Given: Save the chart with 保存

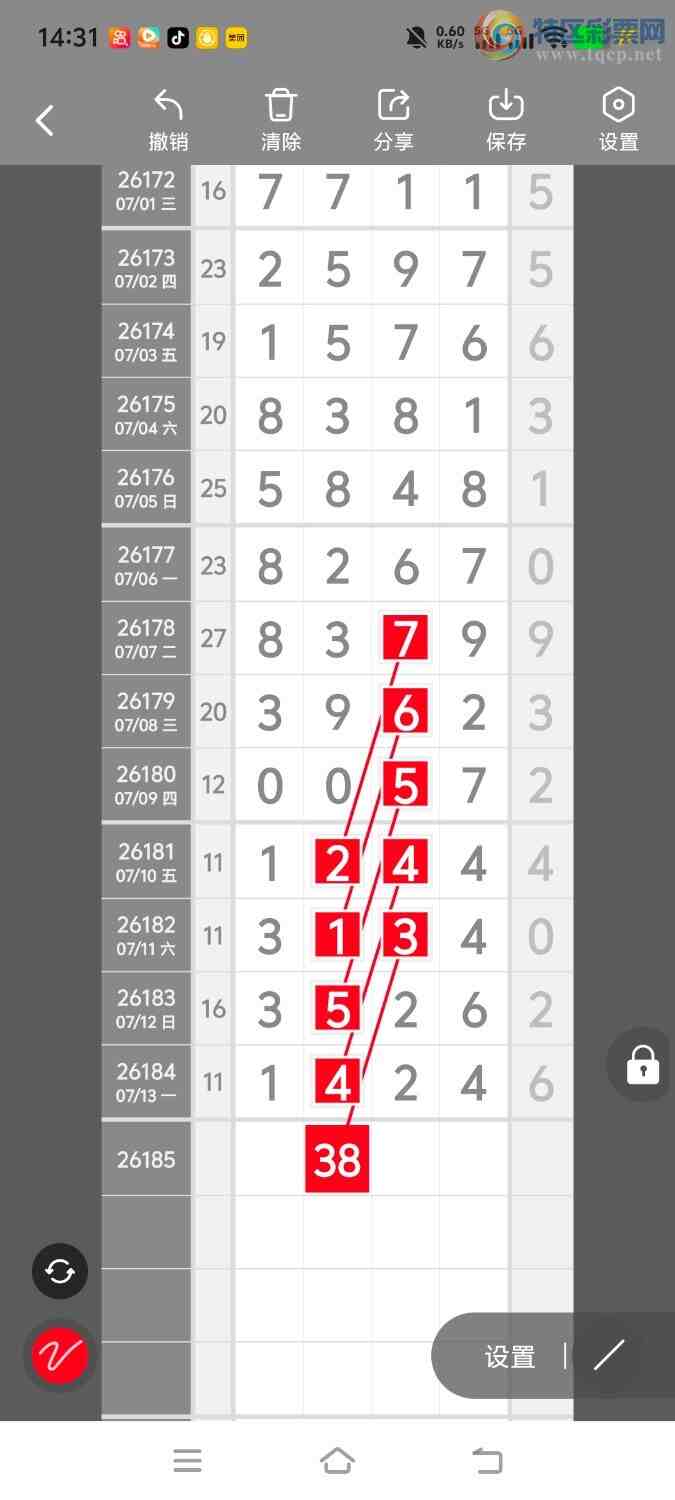Looking at the screenshot, I should pos(506,120).
